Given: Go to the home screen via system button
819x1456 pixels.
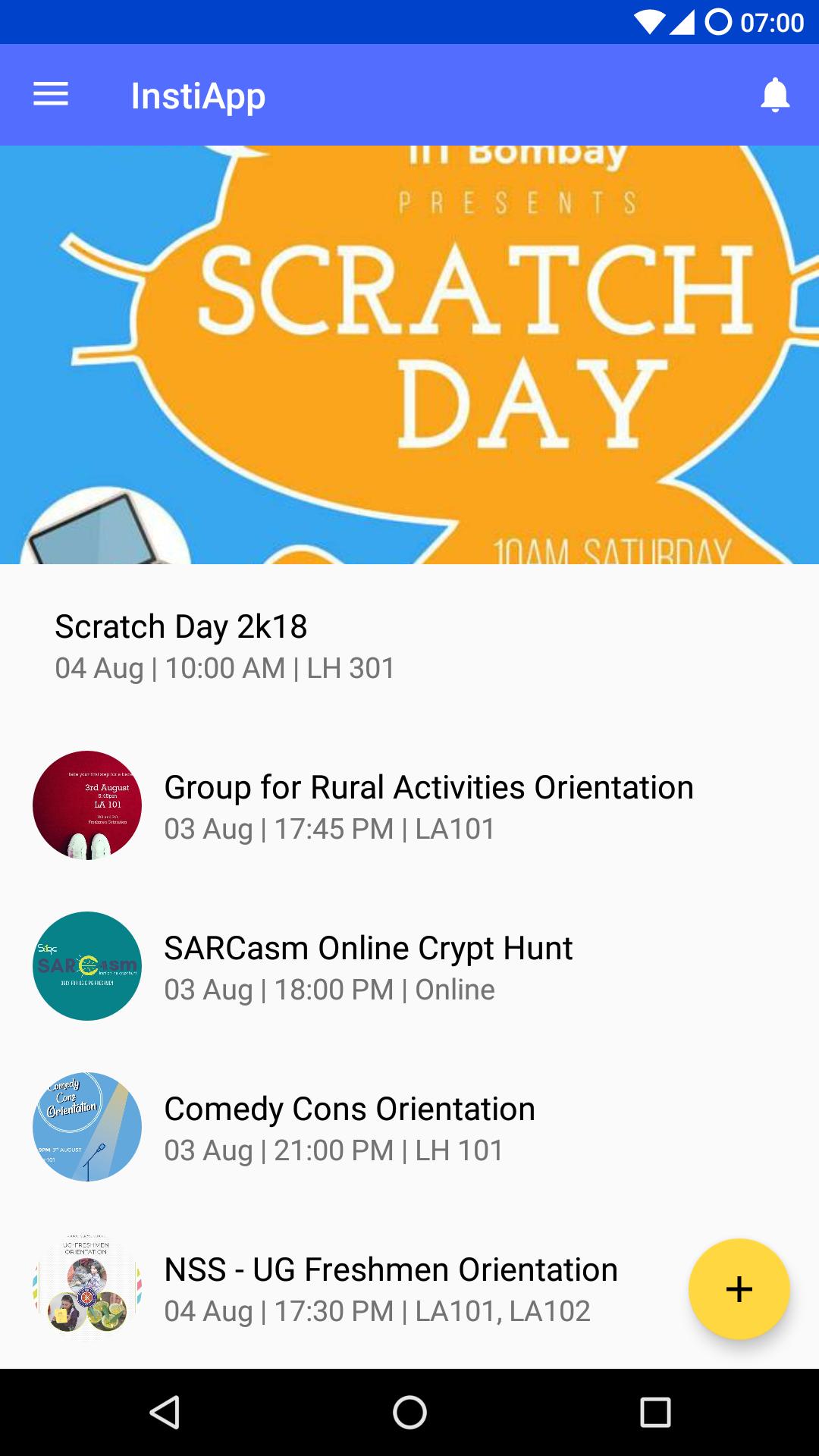Looking at the screenshot, I should pyautogui.click(x=409, y=1412).
